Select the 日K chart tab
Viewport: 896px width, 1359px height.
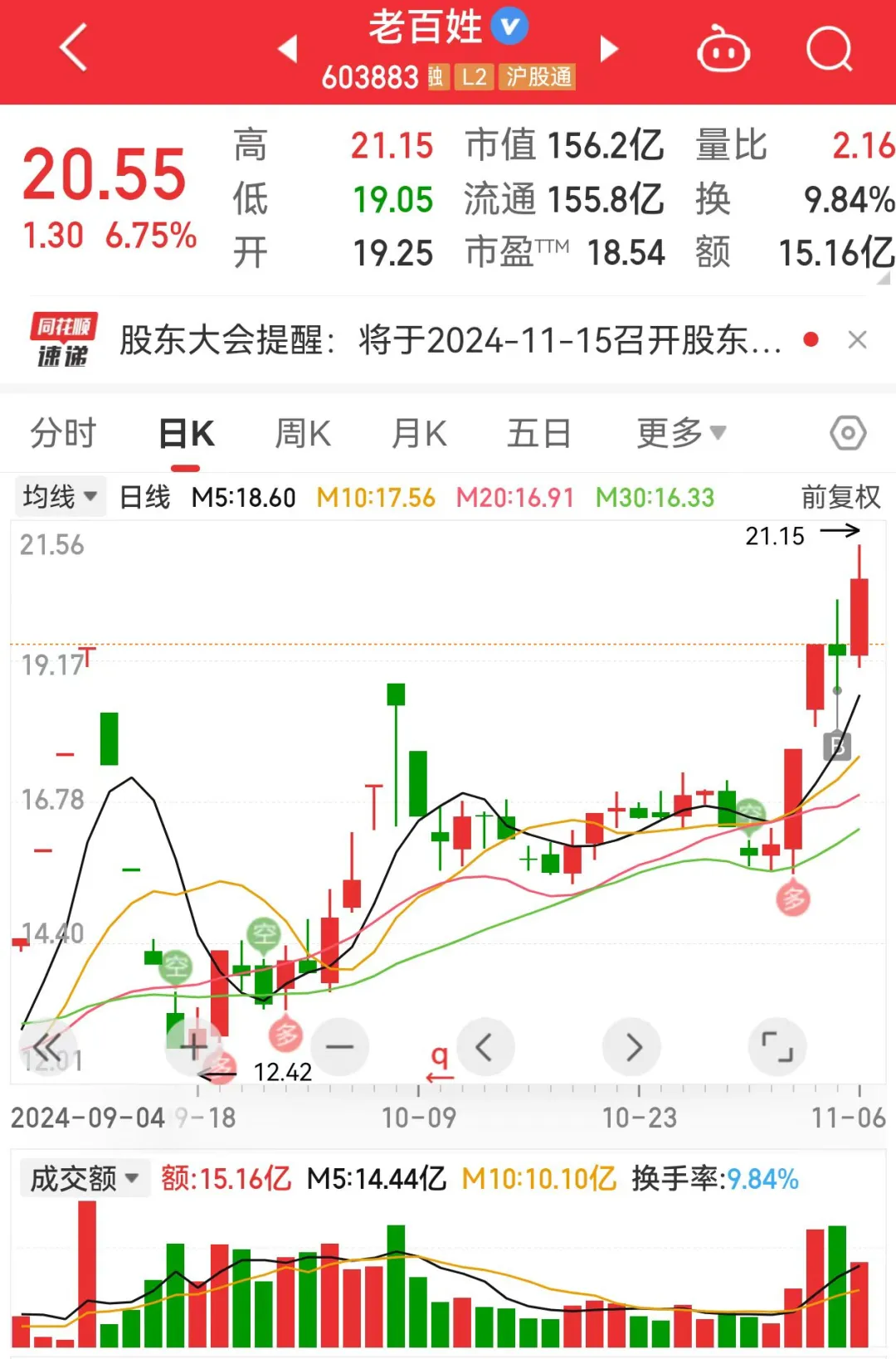(x=187, y=433)
